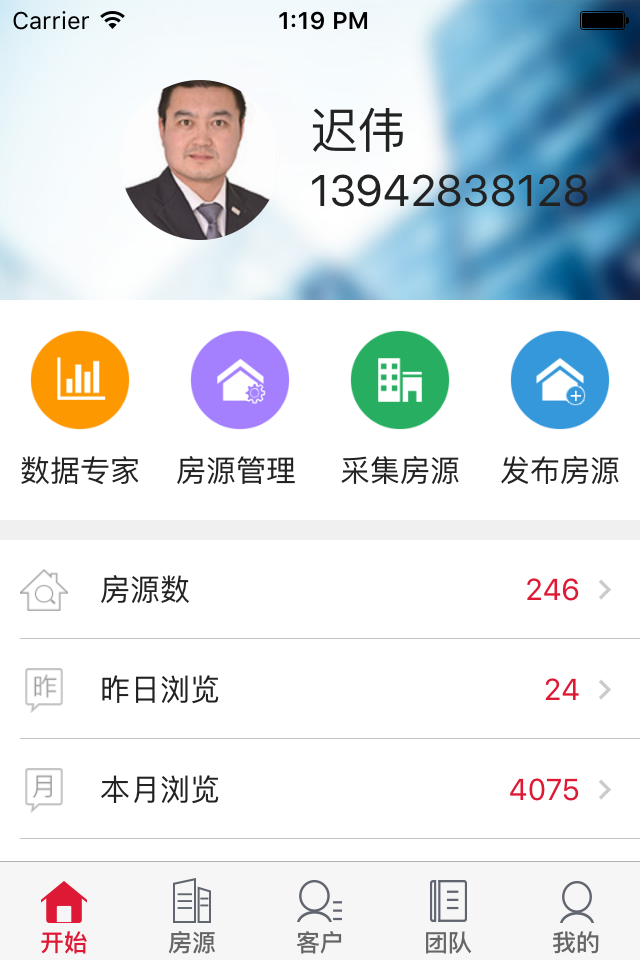Go to the 团队 team tab
The image size is (640, 960).
click(448, 914)
